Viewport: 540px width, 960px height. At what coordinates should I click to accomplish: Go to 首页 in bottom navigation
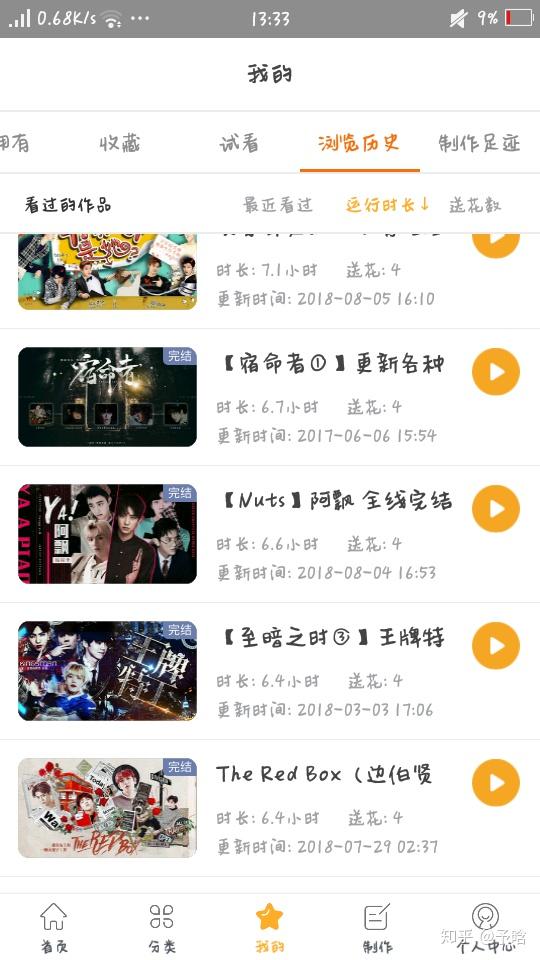[x=54, y=928]
